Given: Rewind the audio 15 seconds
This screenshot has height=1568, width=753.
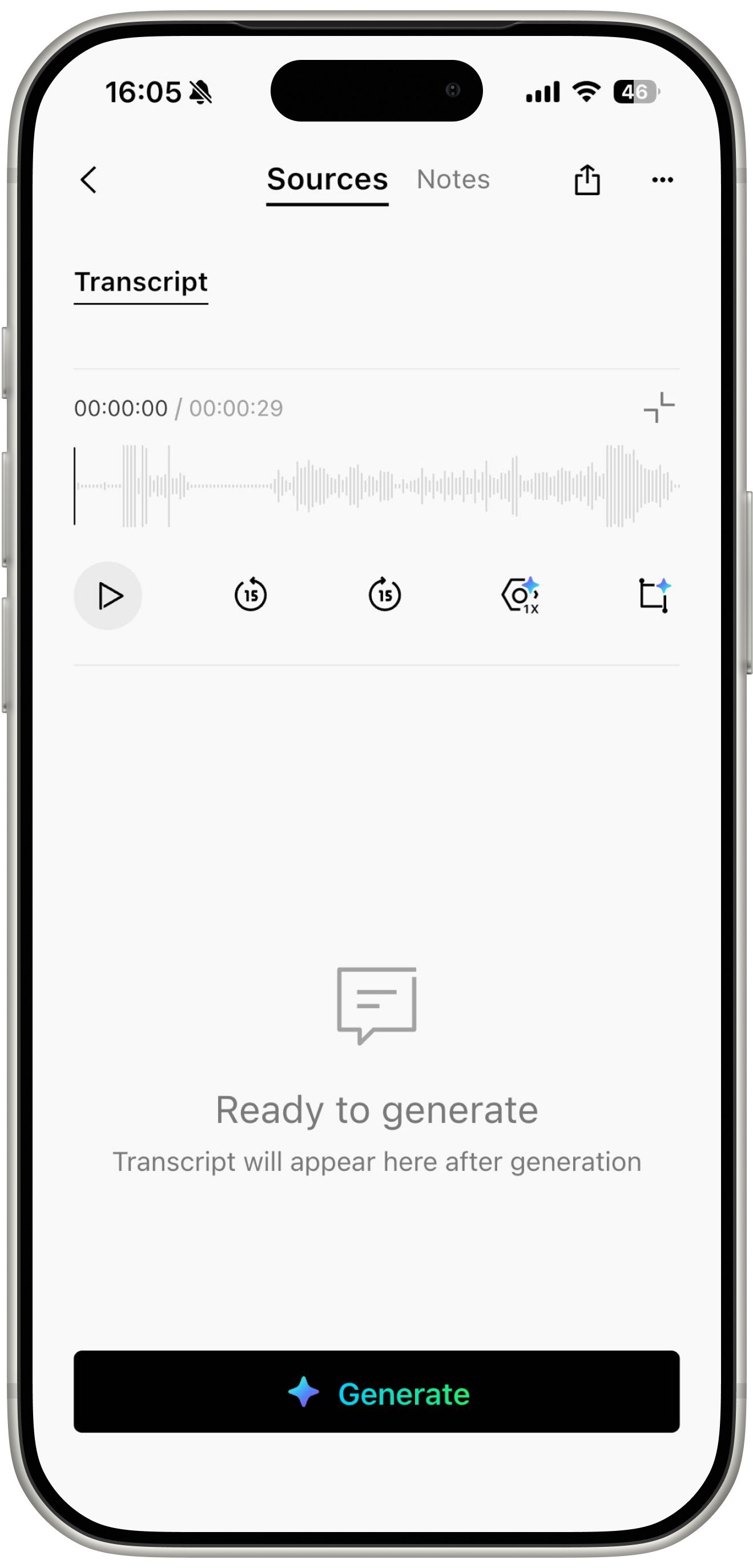Looking at the screenshot, I should point(251,595).
